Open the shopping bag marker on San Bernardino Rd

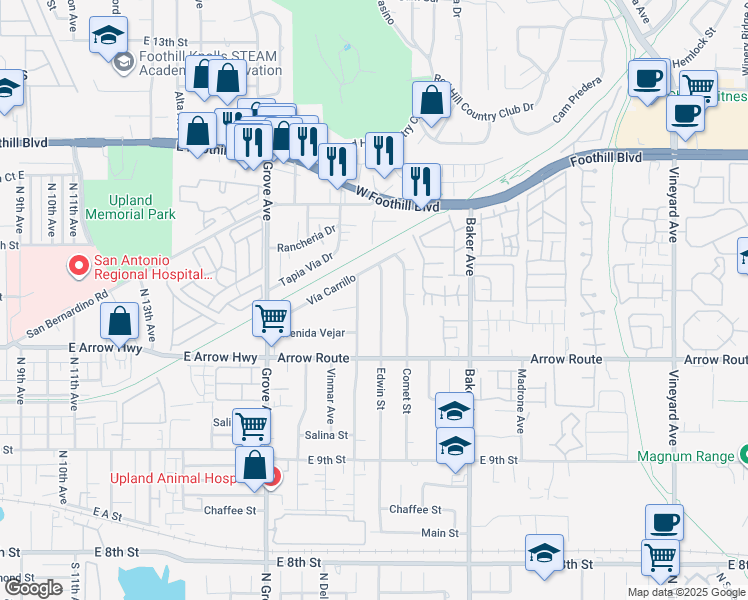coord(120,322)
